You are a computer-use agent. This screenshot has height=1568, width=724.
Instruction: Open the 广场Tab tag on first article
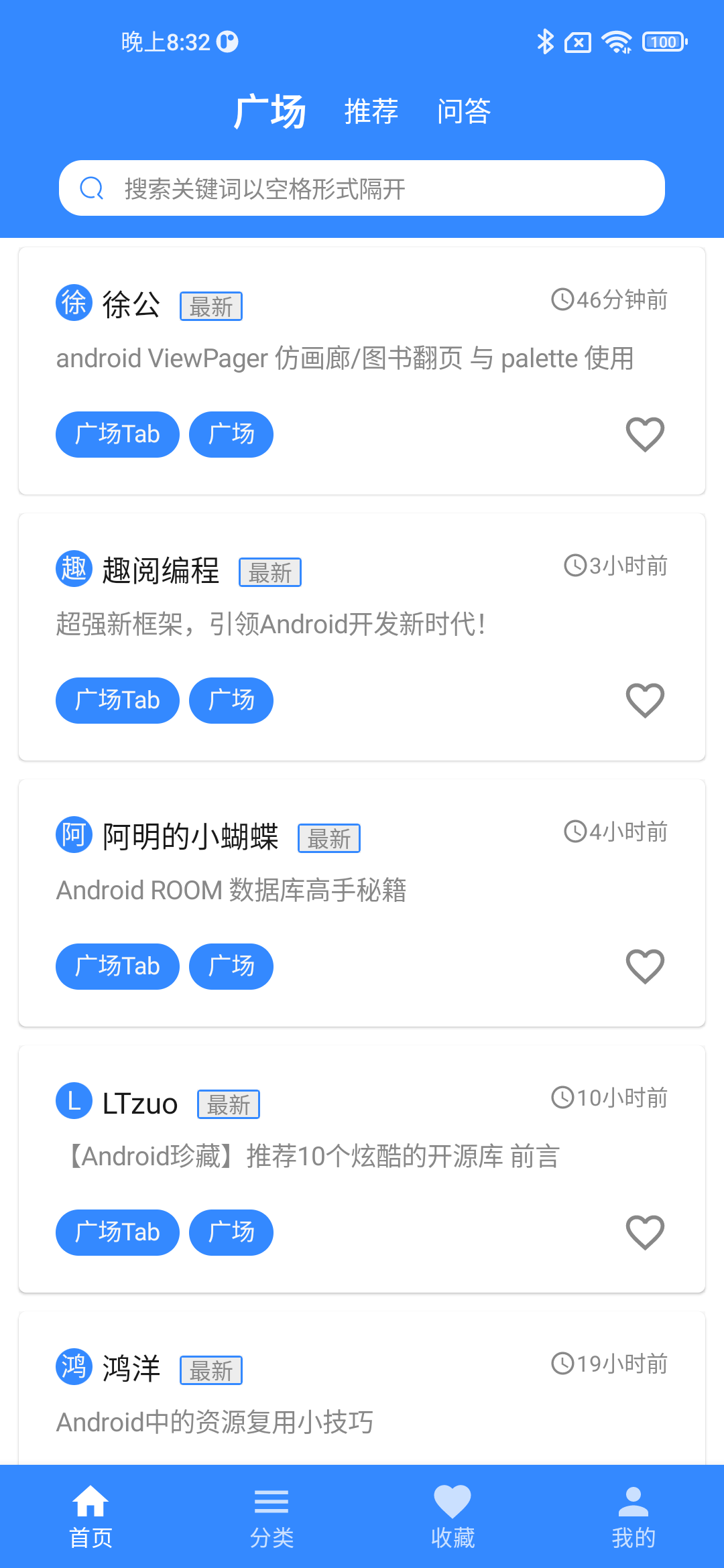click(x=117, y=434)
